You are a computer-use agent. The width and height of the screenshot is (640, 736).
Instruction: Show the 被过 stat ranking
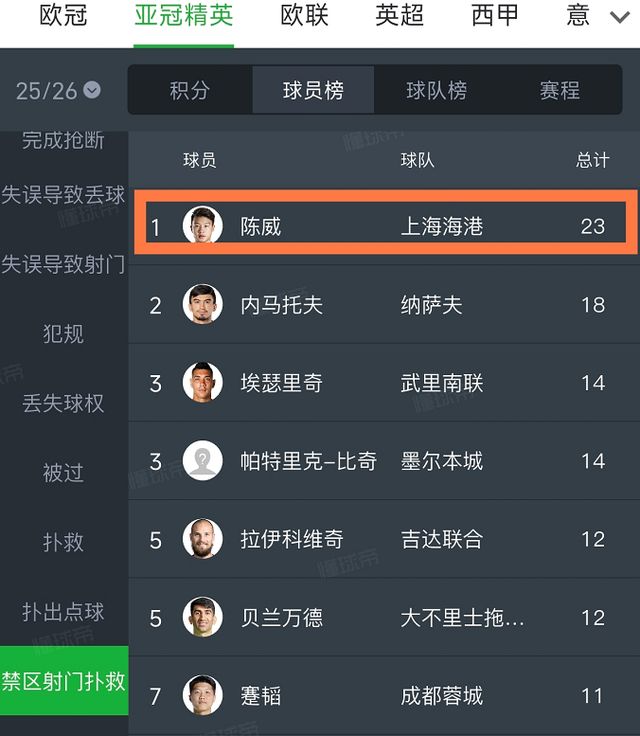pyautogui.click(x=63, y=472)
